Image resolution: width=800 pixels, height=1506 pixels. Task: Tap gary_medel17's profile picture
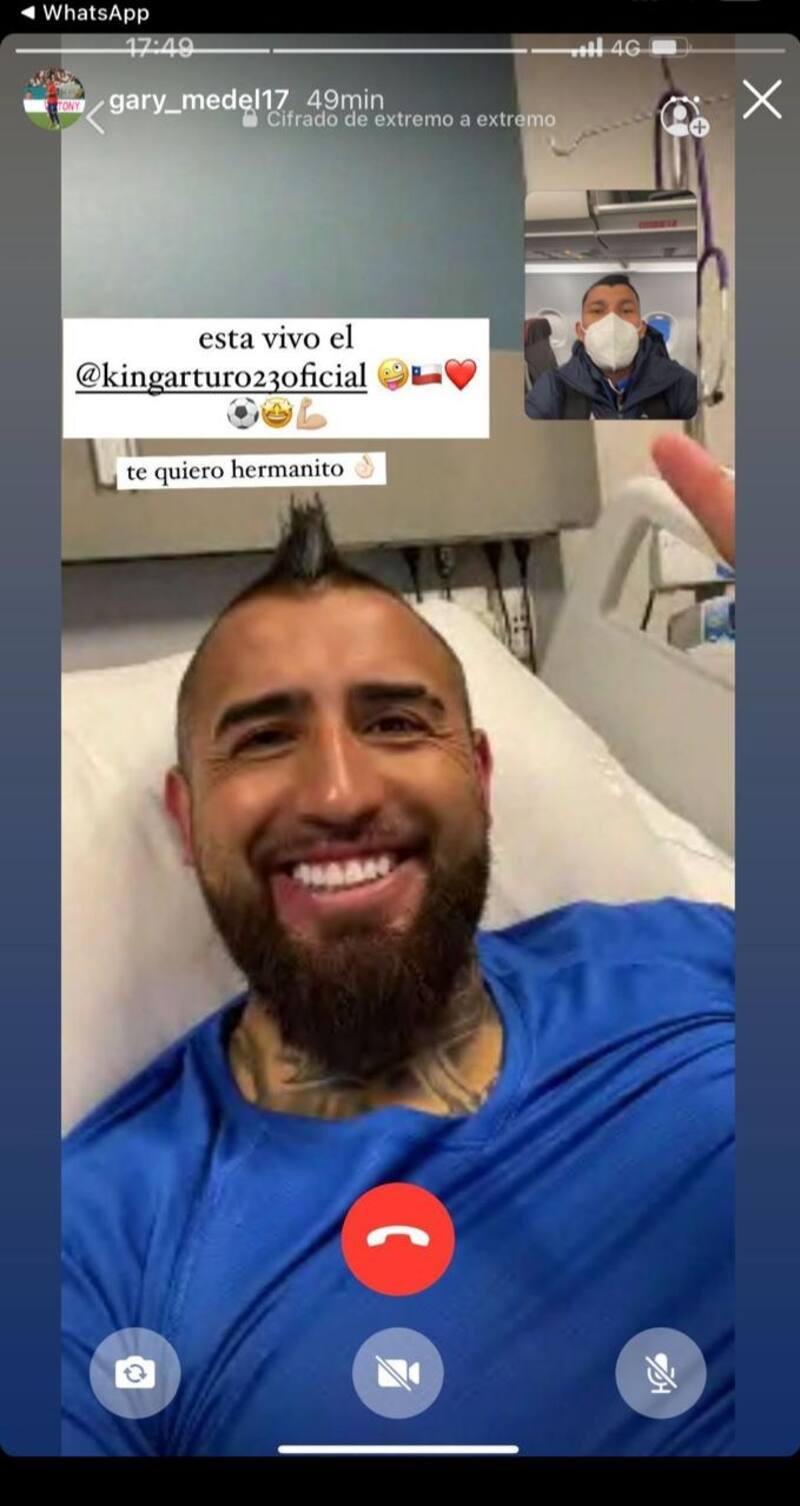[x=54, y=100]
